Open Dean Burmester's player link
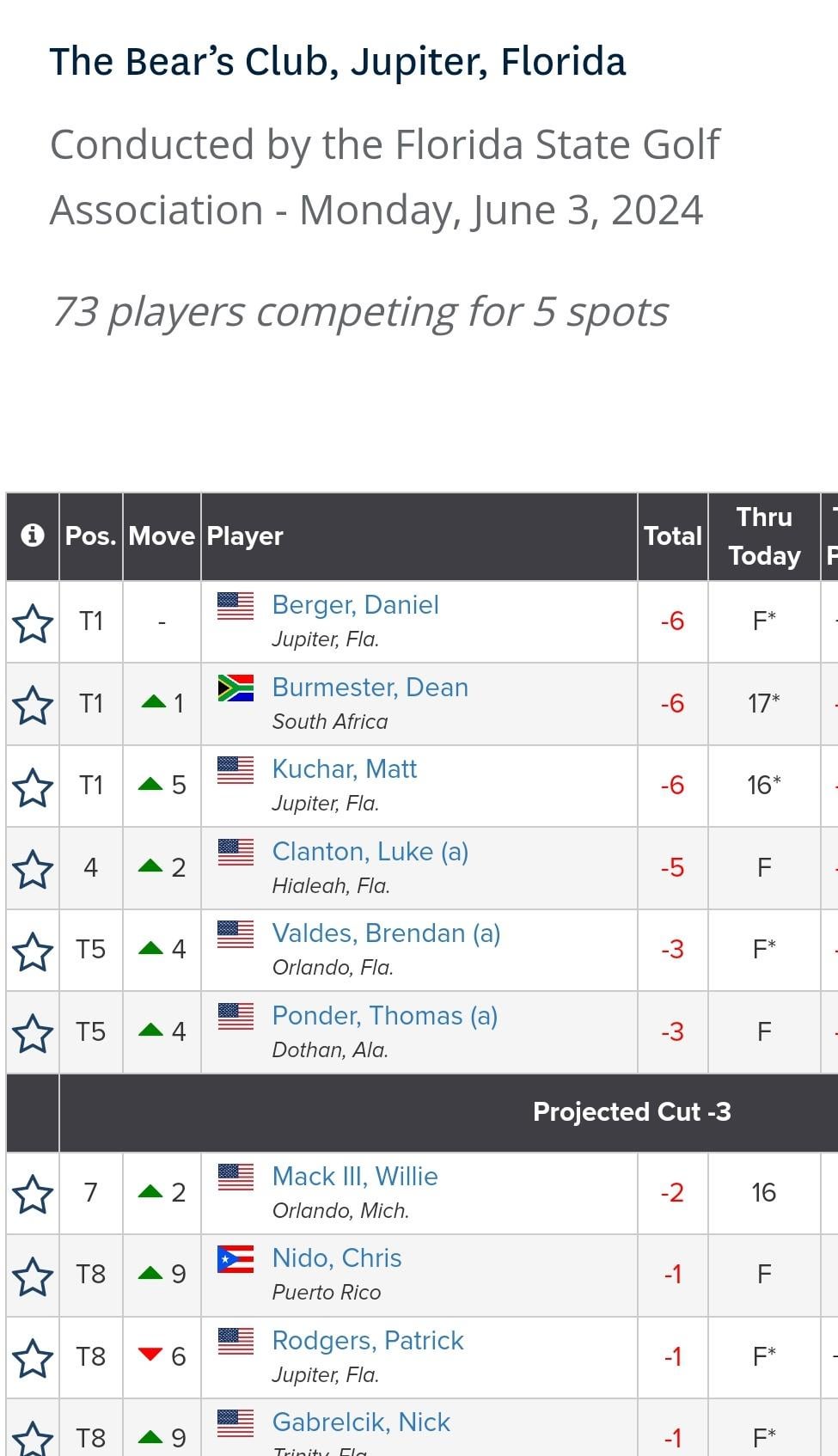The height and width of the screenshot is (1456, 838). [370, 688]
